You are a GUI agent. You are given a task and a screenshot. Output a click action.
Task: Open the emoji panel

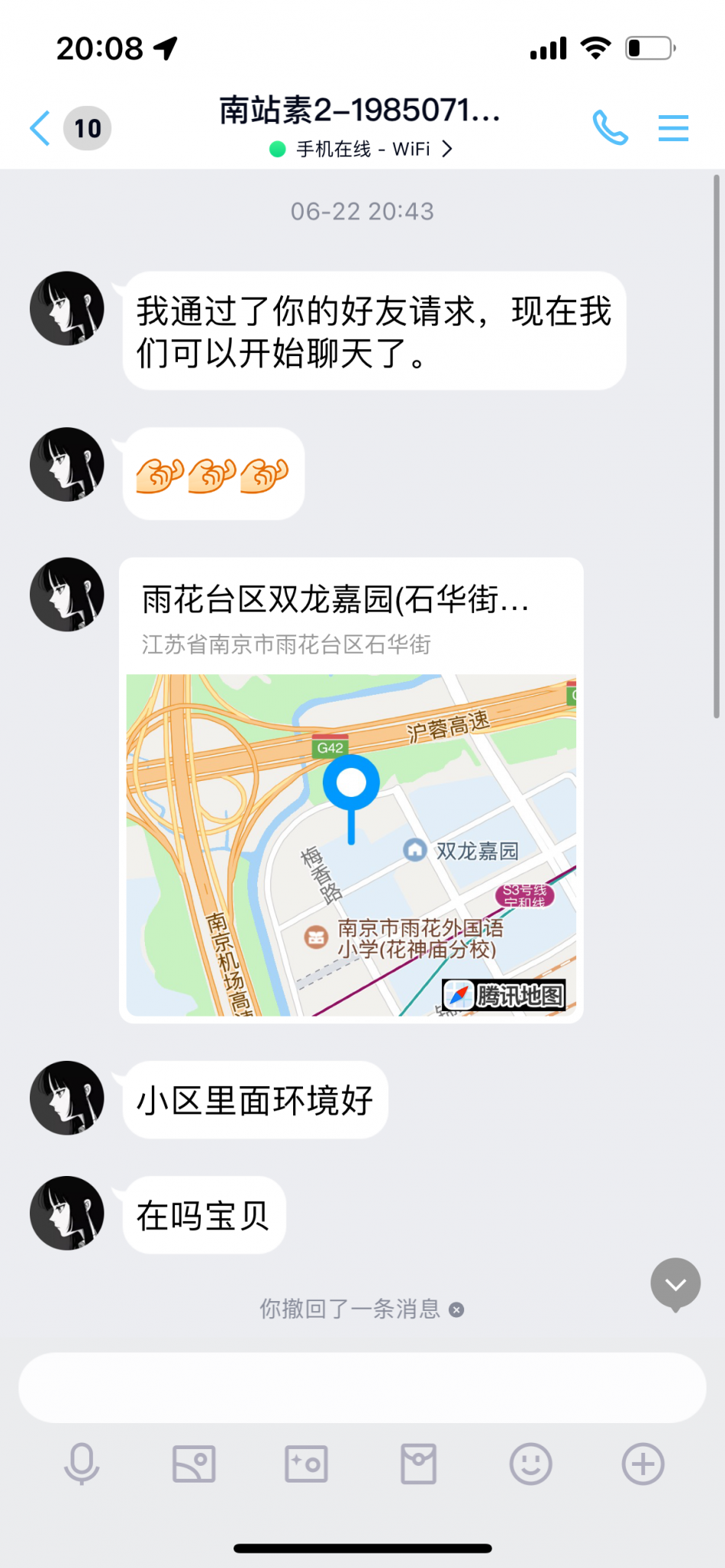tap(530, 1464)
